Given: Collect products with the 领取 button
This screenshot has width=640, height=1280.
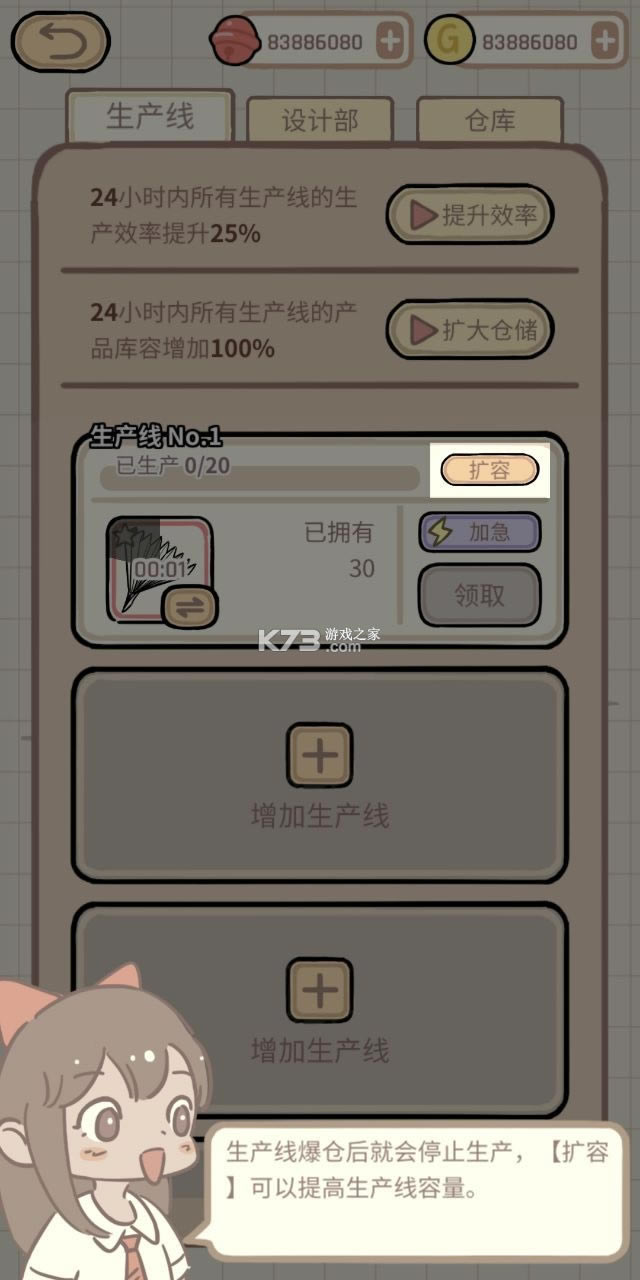Looking at the screenshot, I should click(x=479, y=595).
